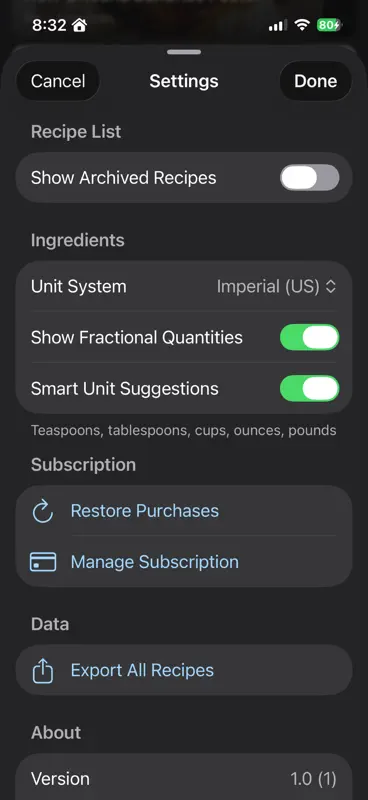This screenshot has width=368, height=800.
Task: Open the Unit System picker
Action: tap(277, 286)
